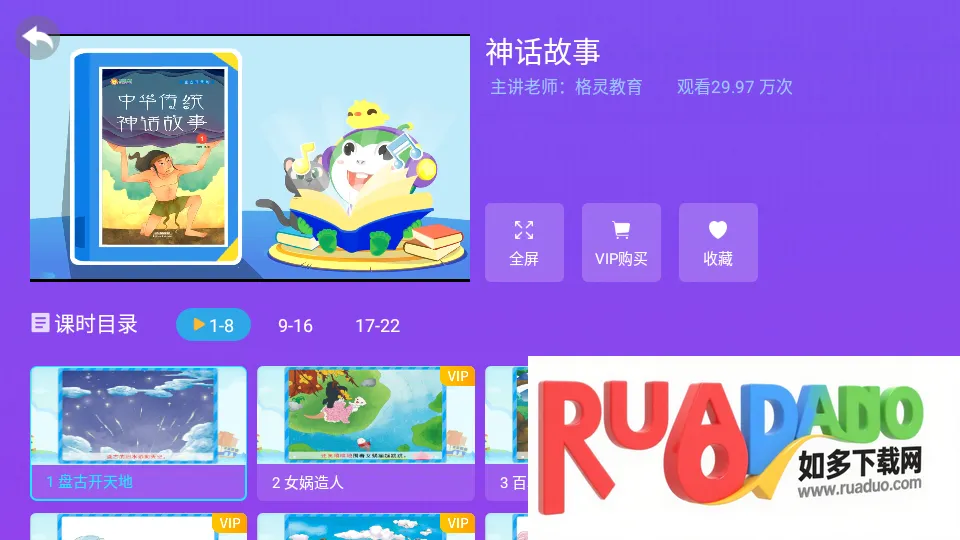Add the course to favorites with 收藏
Screen dimensions: 960x540
coord(718,243)
